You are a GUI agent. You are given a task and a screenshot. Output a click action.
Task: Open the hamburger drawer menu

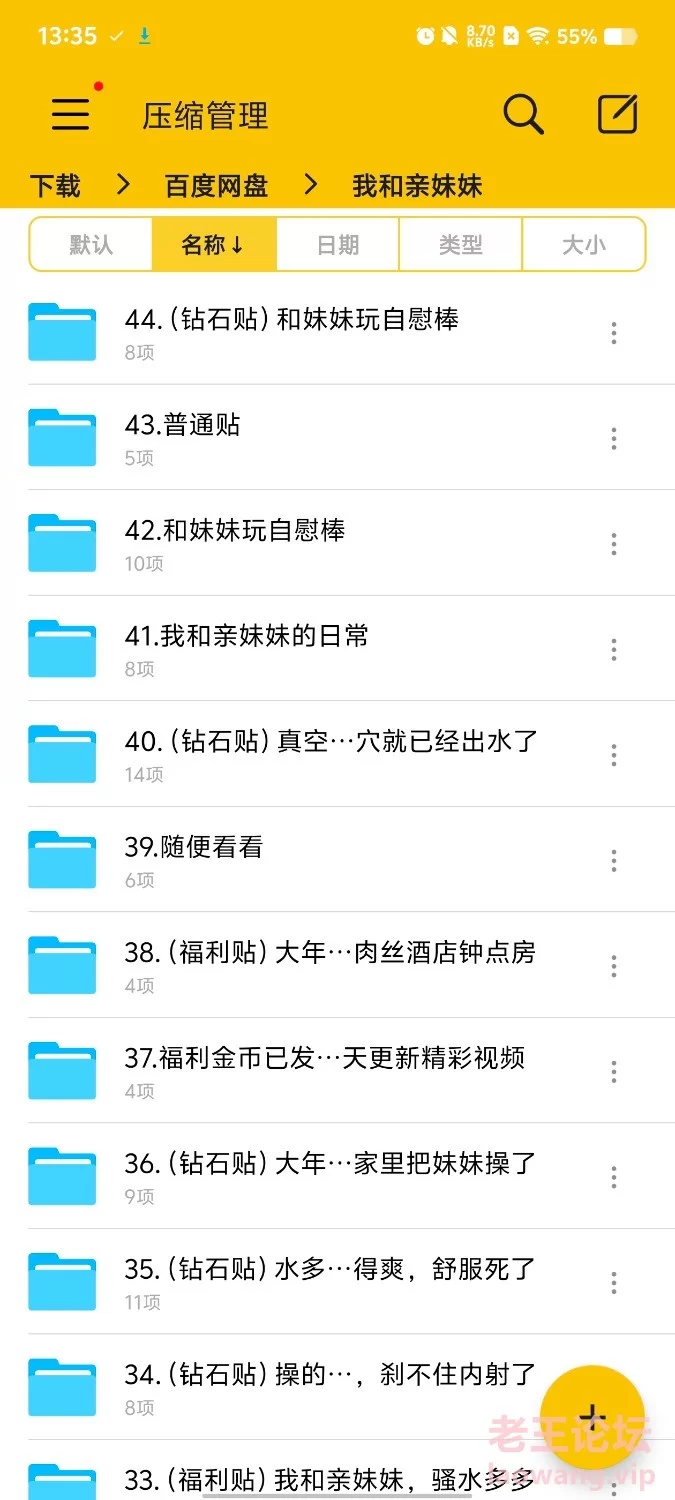(70, 115)
